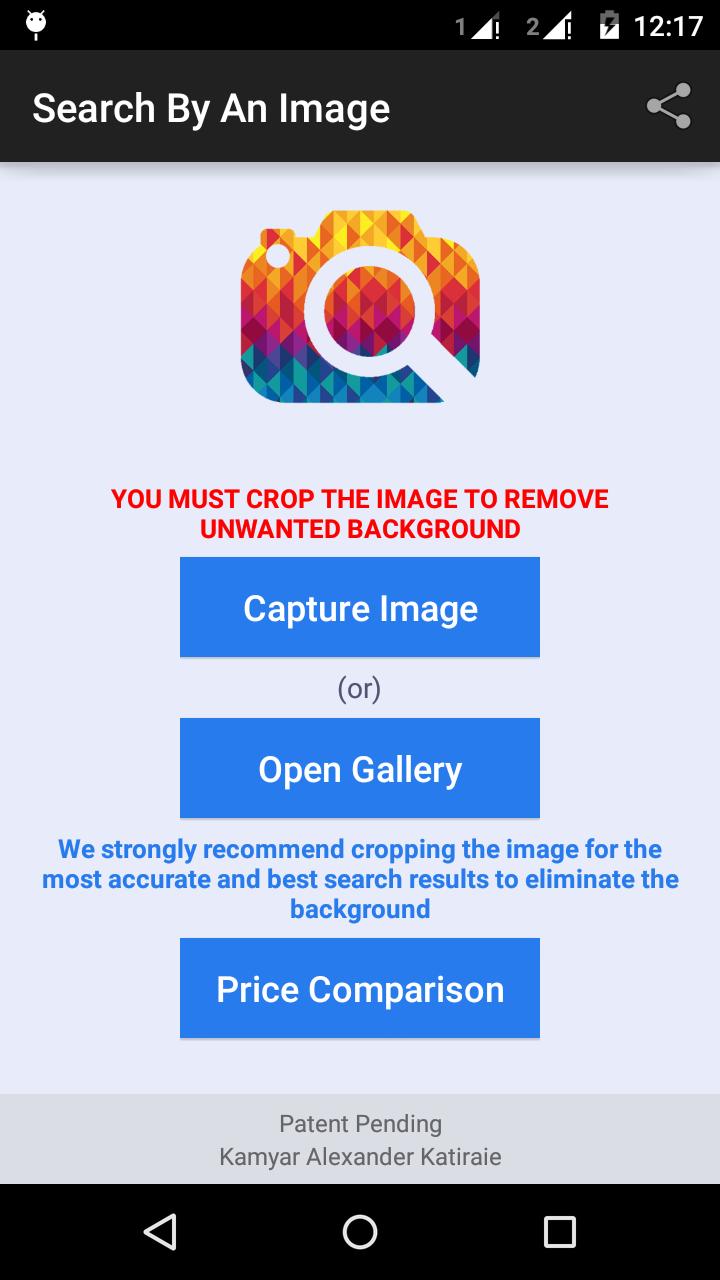Open Gallery to pick an image
720x1280 pixels.
360,768
